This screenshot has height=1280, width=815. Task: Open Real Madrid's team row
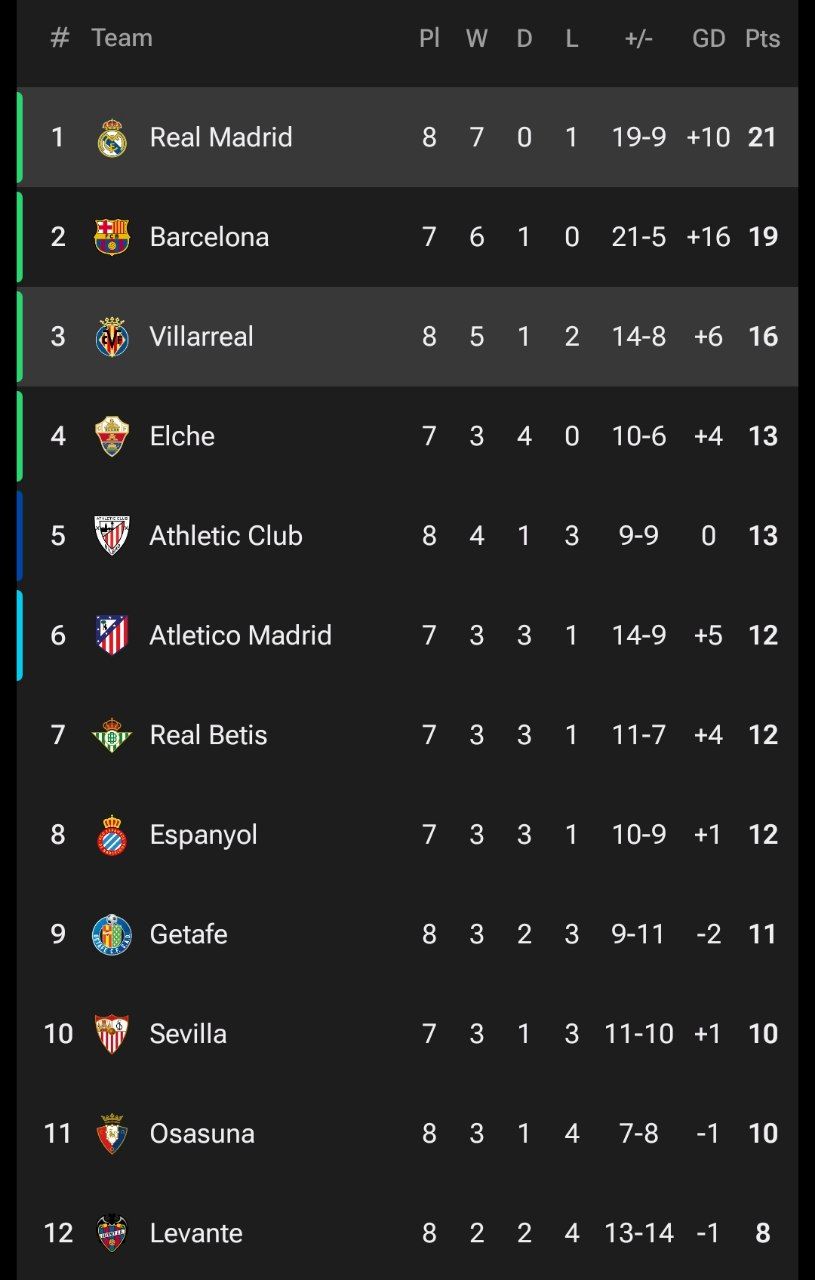click(x=221, y=137)
